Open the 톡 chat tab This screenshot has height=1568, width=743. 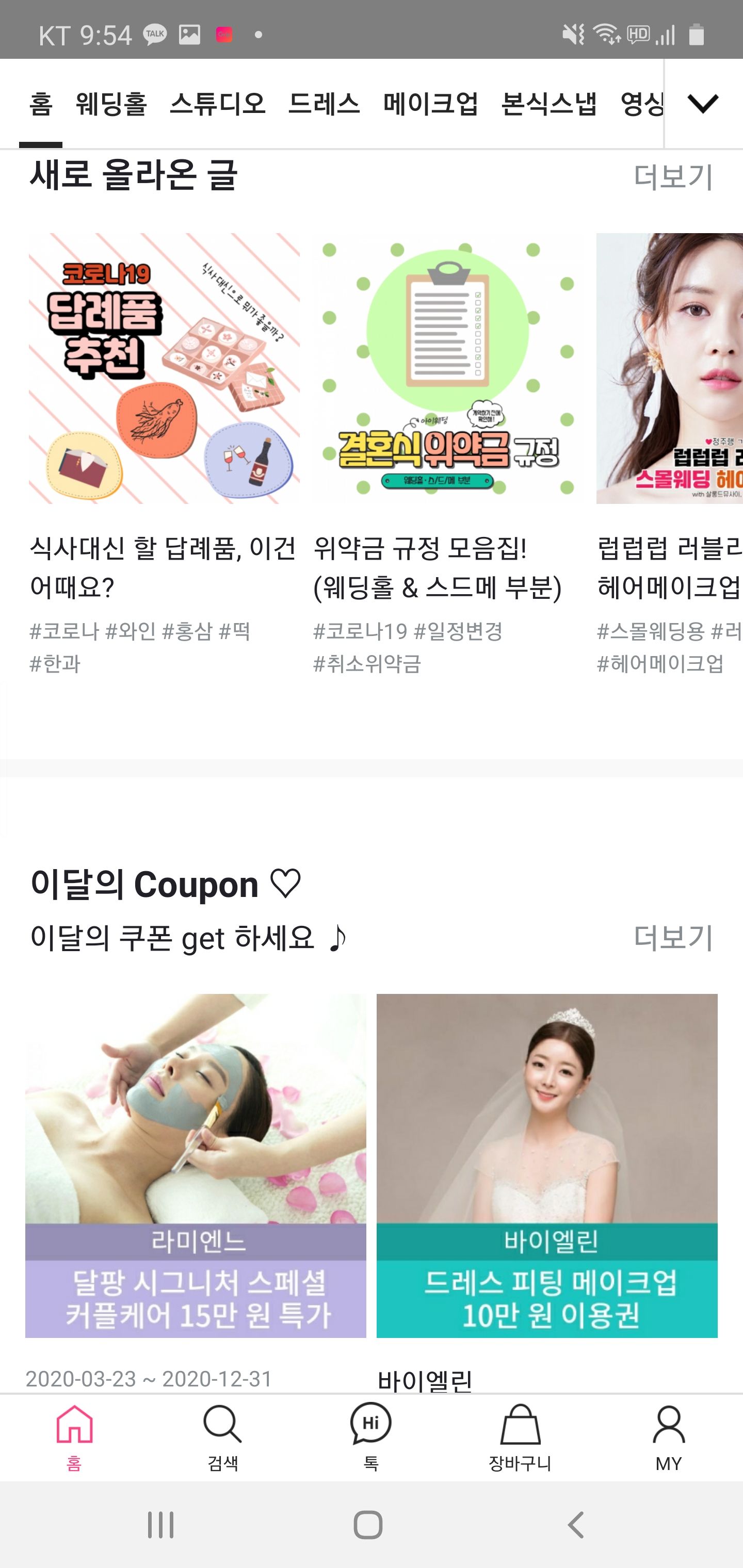point(371,1436)
